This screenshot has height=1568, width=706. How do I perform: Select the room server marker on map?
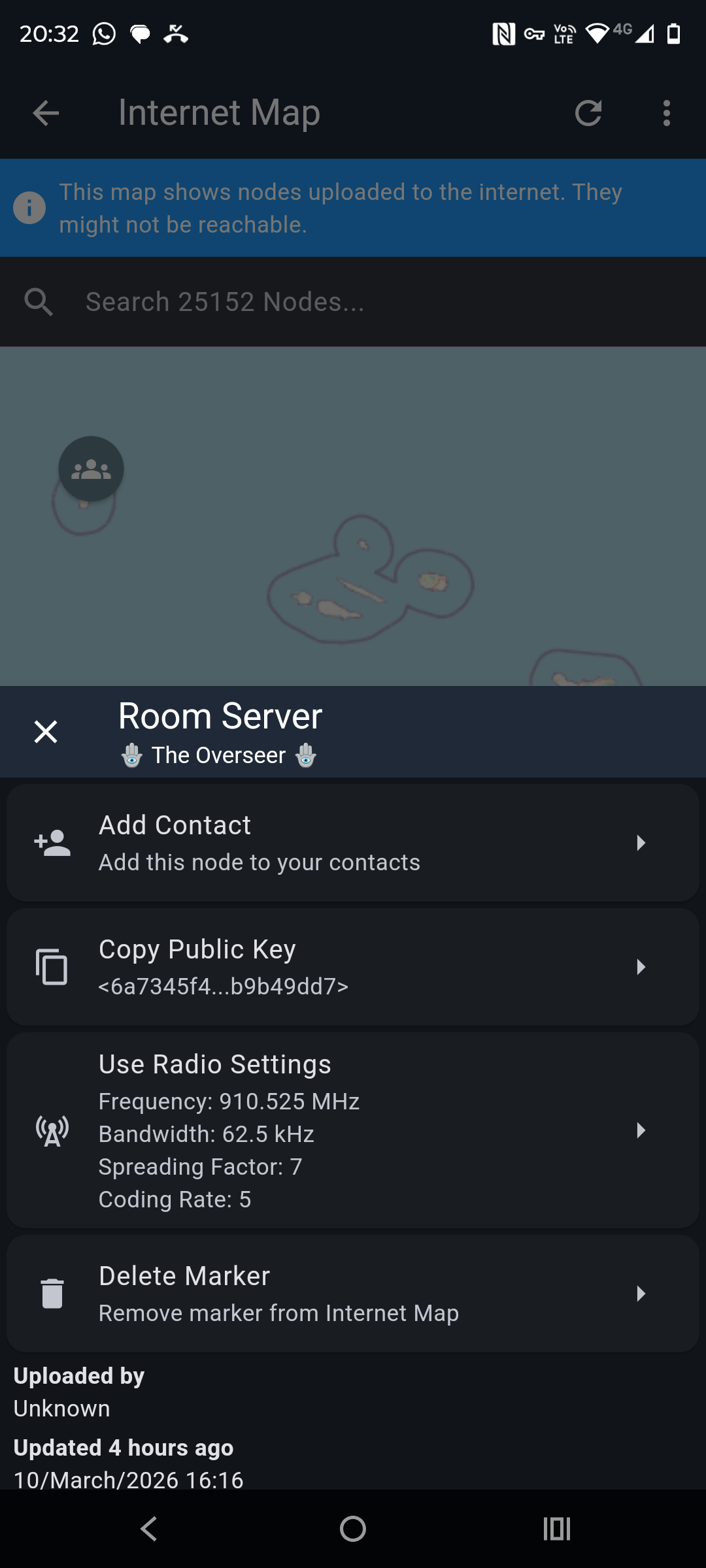pyautogui.click(x=91, y=469)
